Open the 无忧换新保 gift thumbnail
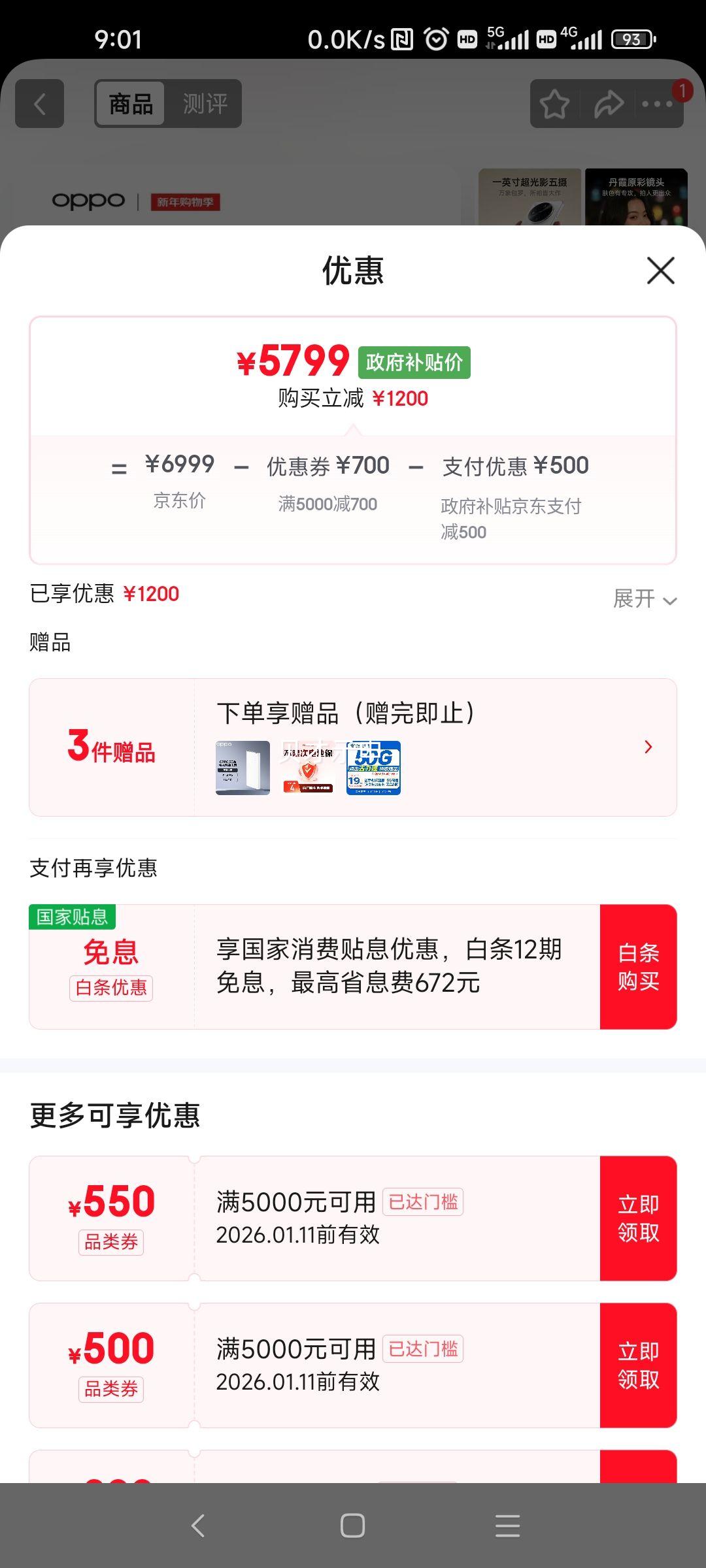Image resolution: width=706 pixels, height=1568 pixels. click(x=309, y=769)
